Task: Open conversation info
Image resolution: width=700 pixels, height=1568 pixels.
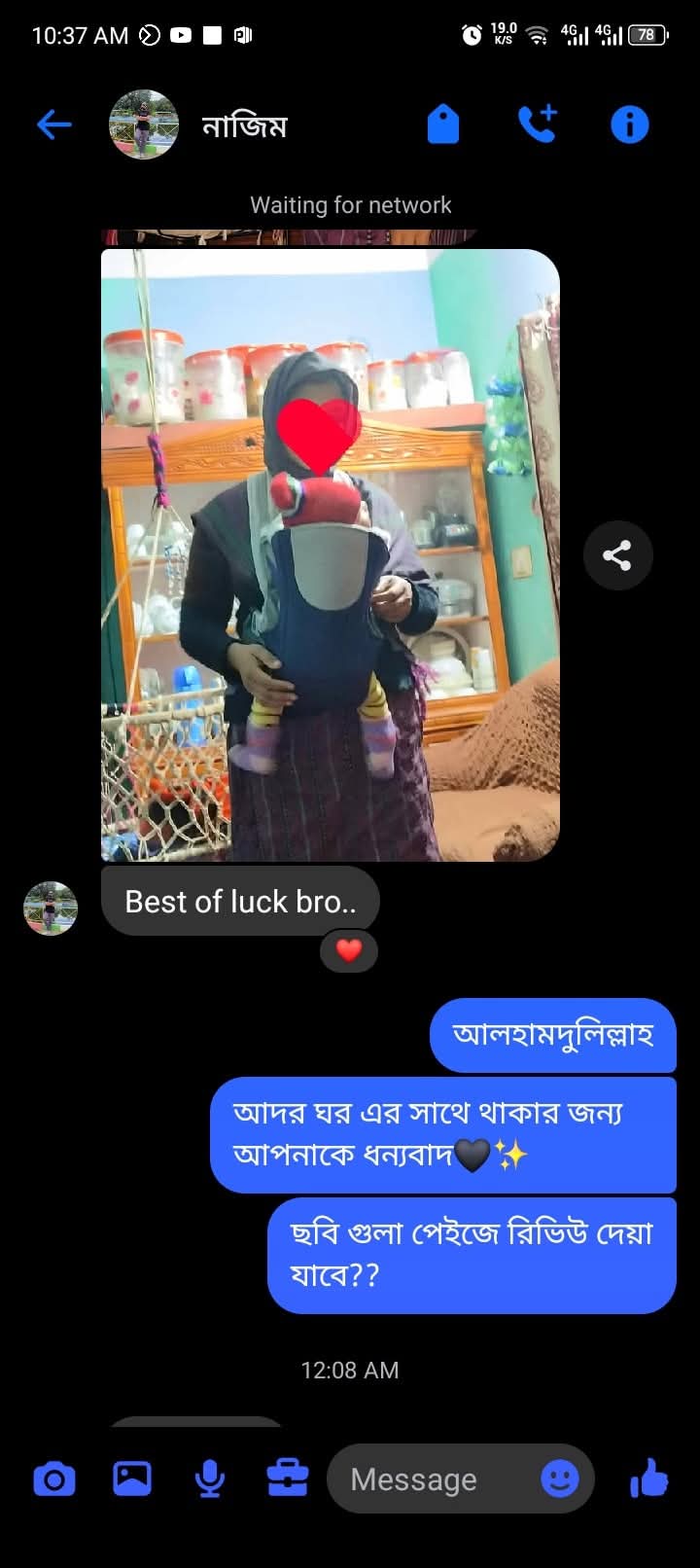Action: [x=629, y=125]
